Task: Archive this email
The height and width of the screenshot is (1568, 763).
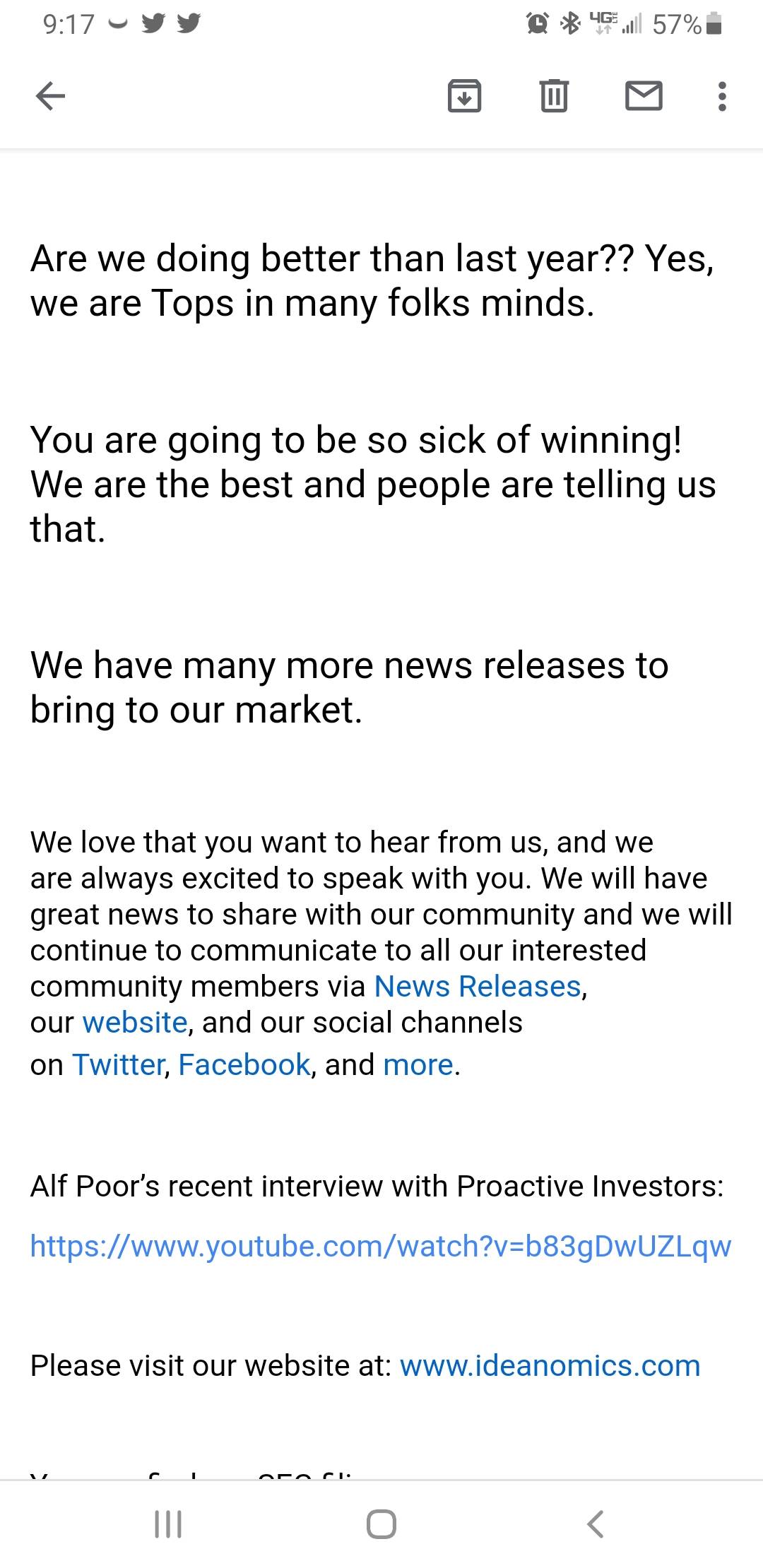Action: click(464, 96)
